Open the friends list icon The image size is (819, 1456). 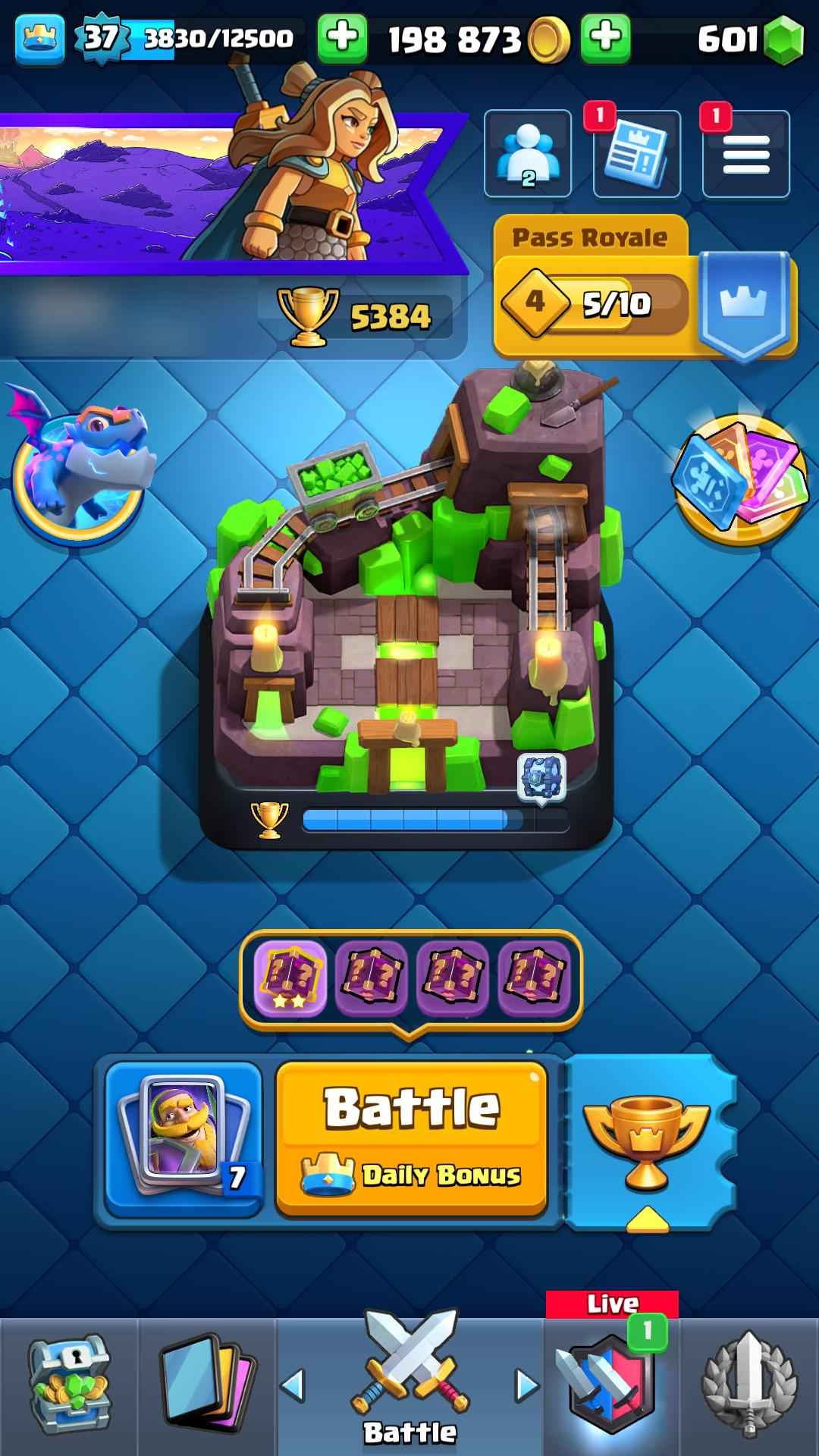(x=528, y=154)
